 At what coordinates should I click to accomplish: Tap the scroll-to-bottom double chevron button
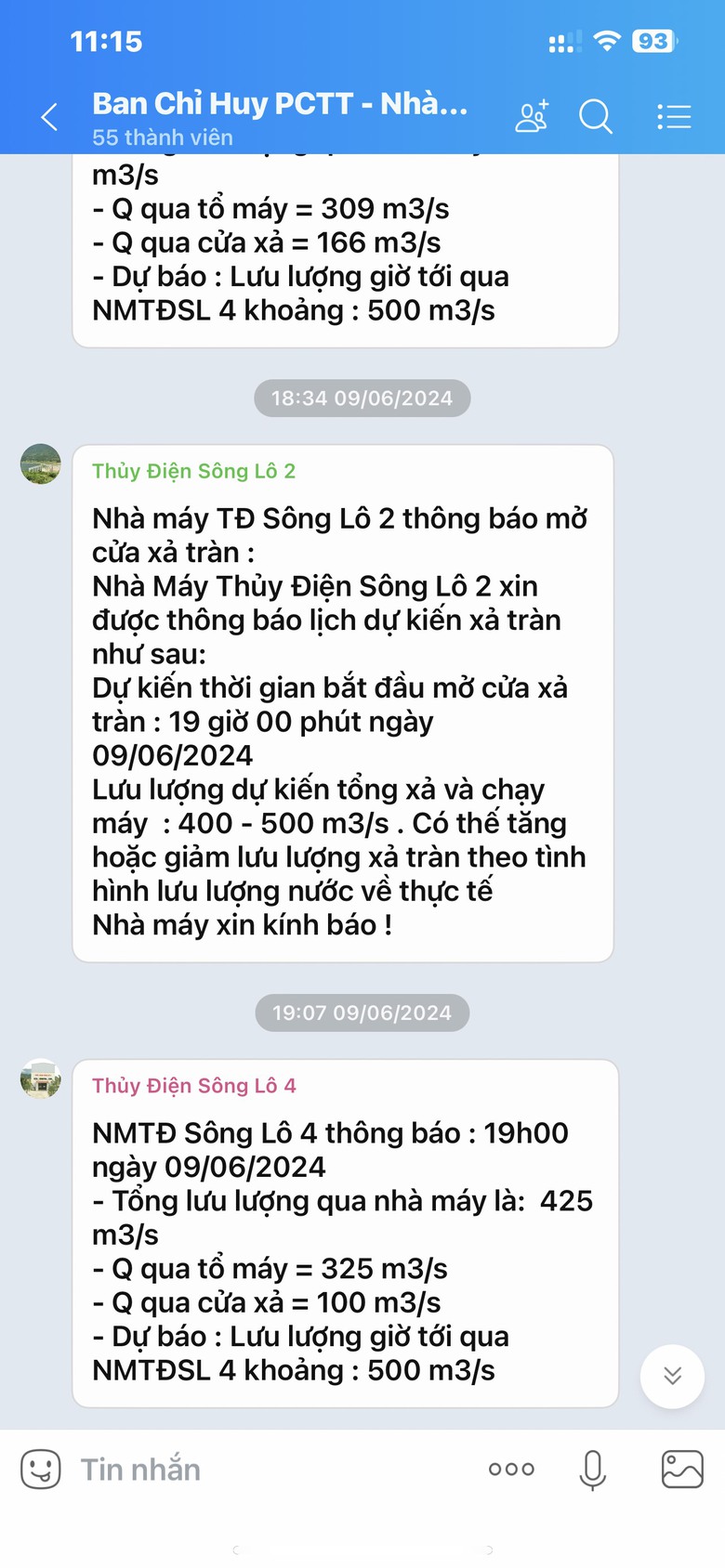tap(672, 1378)
